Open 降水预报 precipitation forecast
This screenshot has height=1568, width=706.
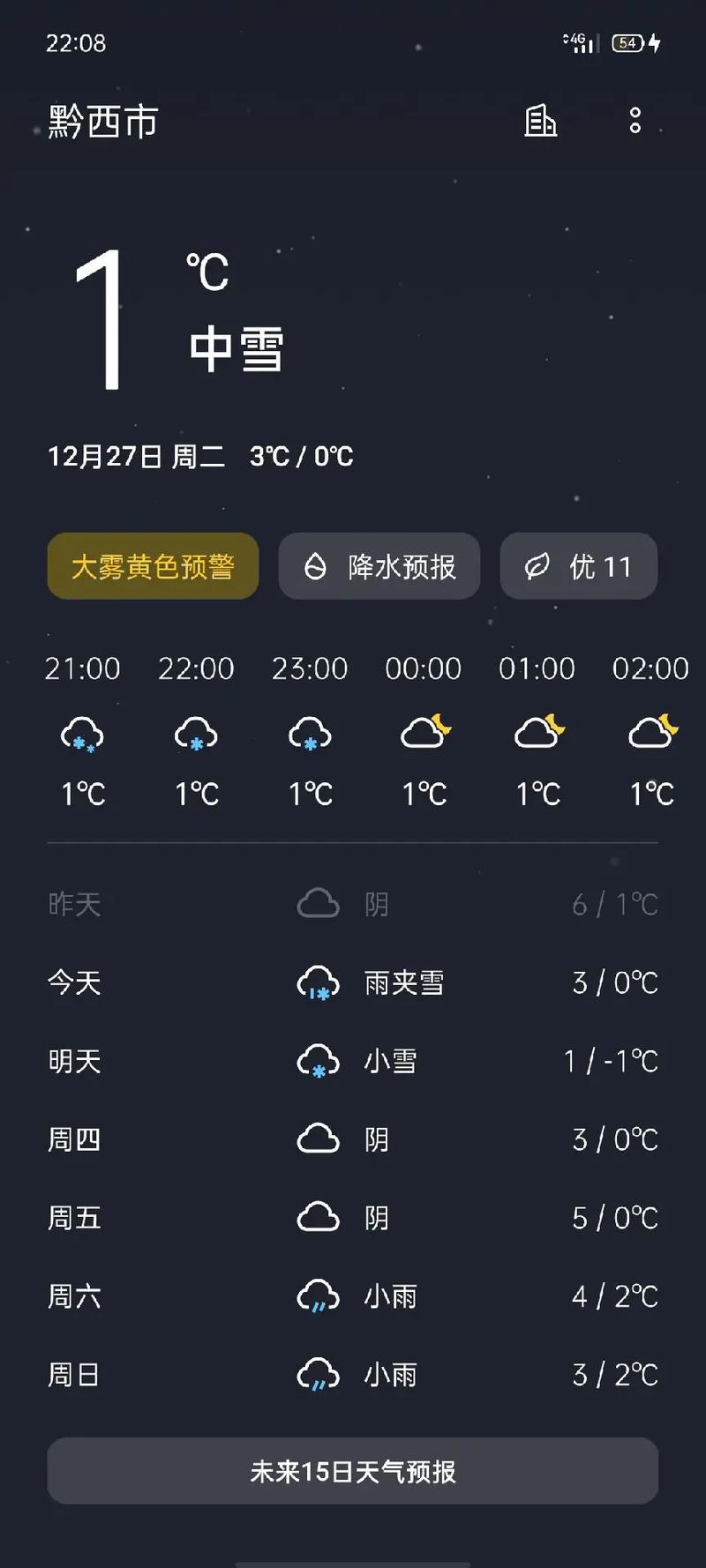[x=379, y=566]
